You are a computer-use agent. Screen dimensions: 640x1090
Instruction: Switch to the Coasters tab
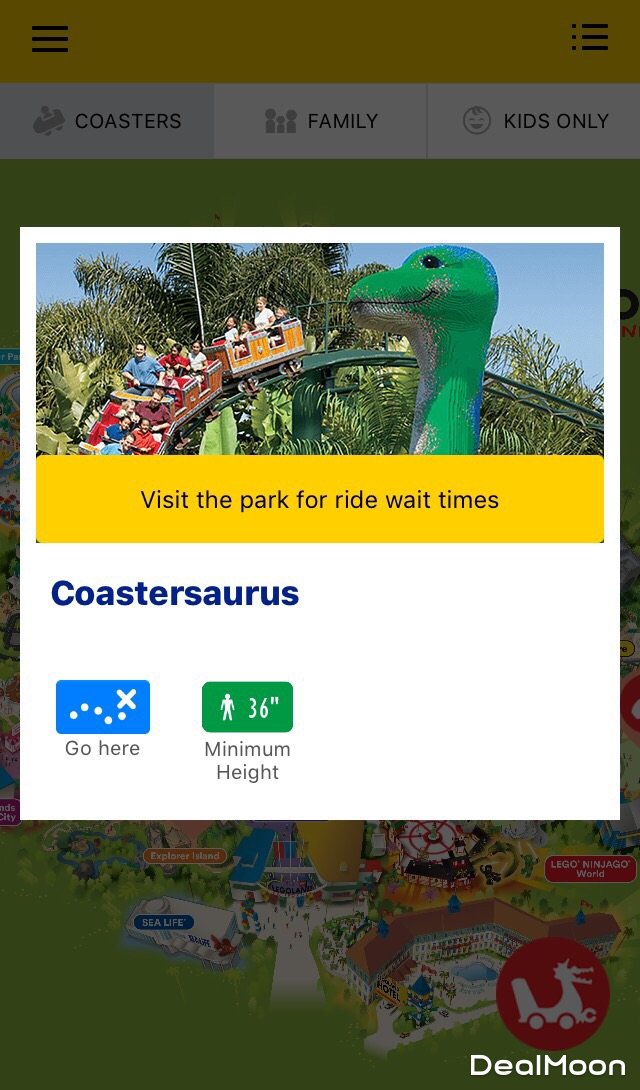coord(107,121)
